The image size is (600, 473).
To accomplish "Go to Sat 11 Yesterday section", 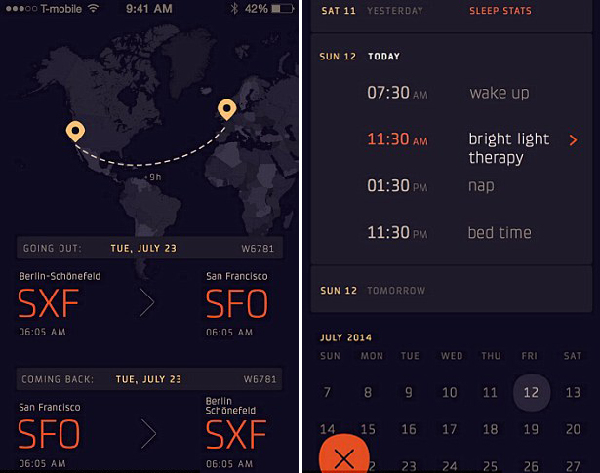I will click(372, 12).
